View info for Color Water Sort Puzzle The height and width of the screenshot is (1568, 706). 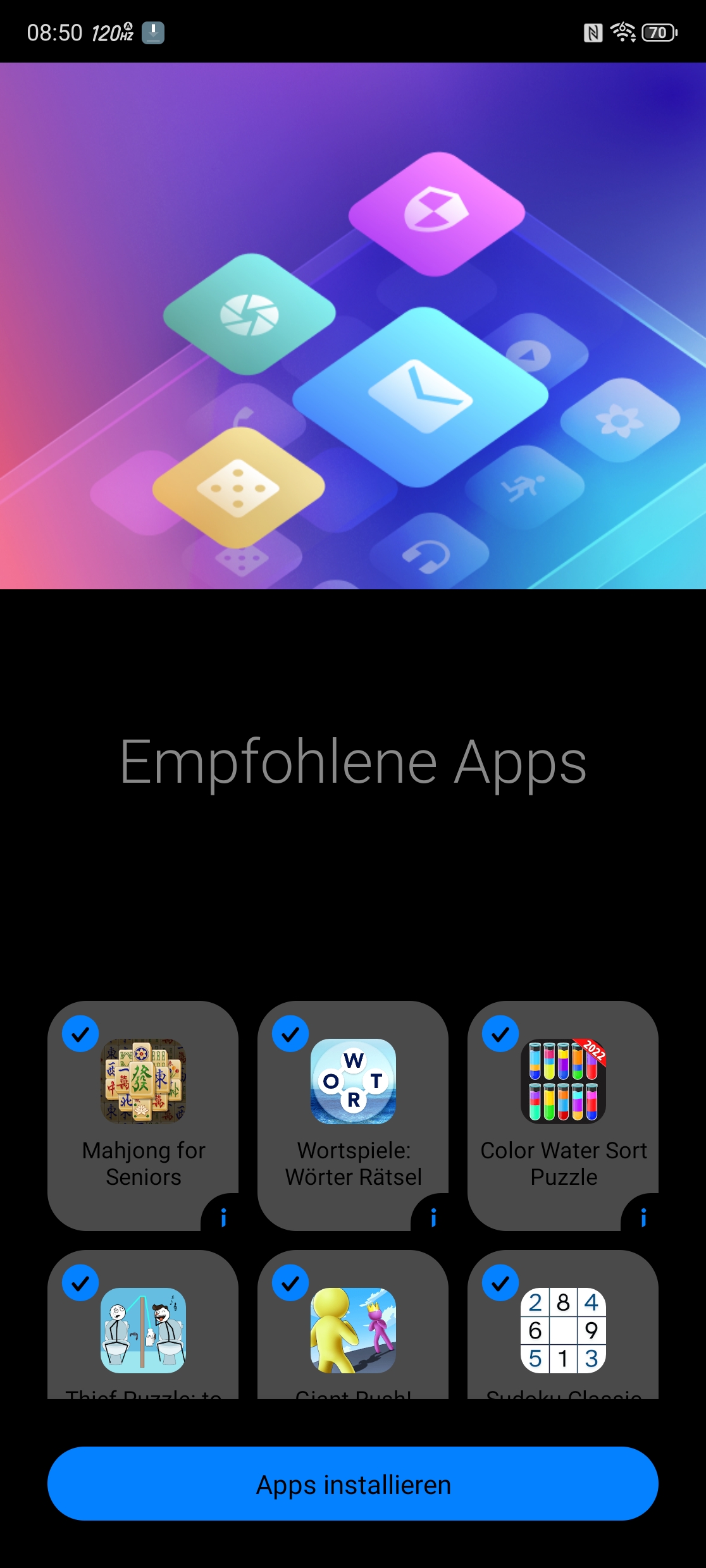point(643,1216)
